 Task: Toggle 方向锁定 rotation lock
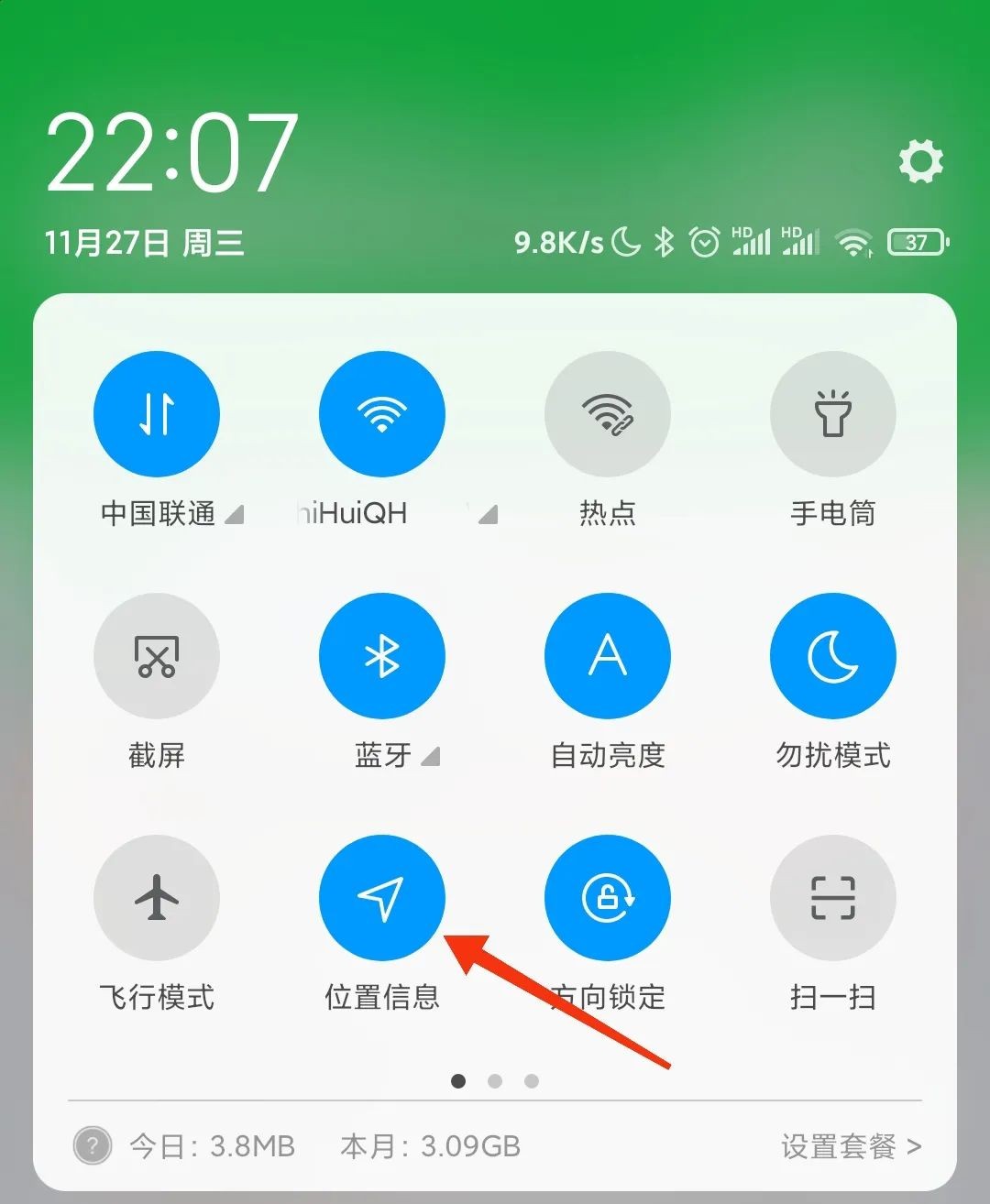coord(608,898)
